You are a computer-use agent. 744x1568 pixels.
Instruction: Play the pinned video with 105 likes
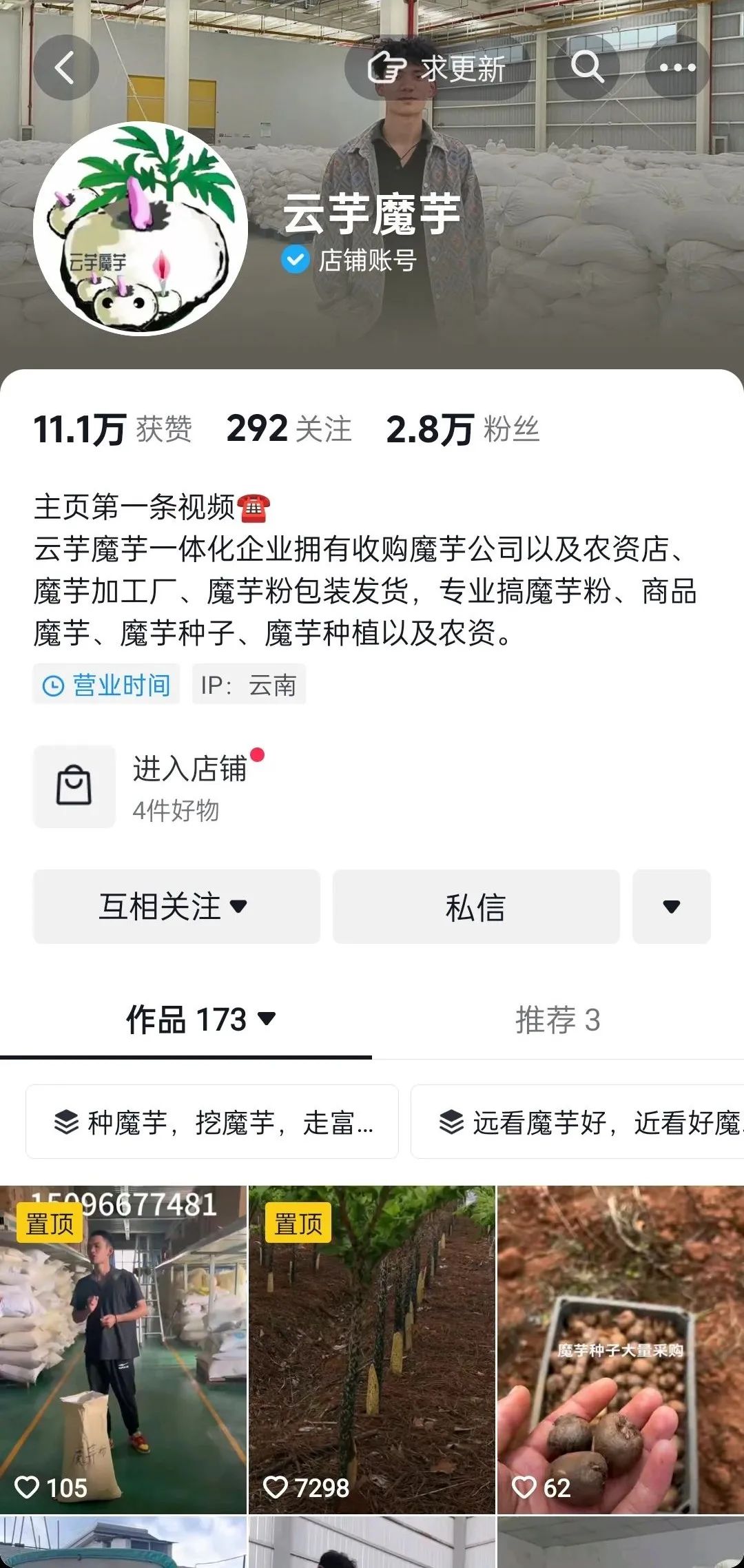(123, 1350)
